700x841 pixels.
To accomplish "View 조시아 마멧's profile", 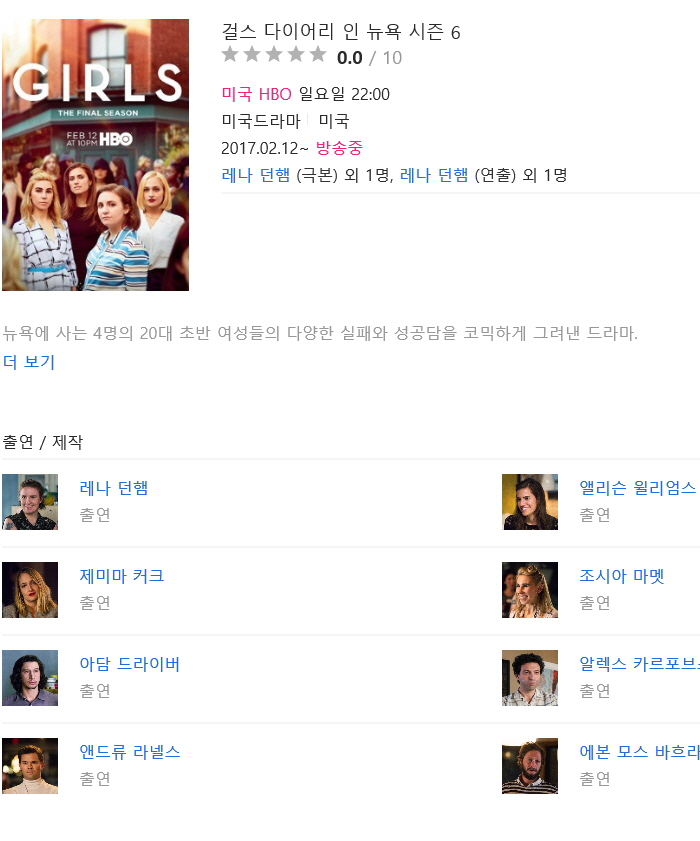I will (621, 576).
